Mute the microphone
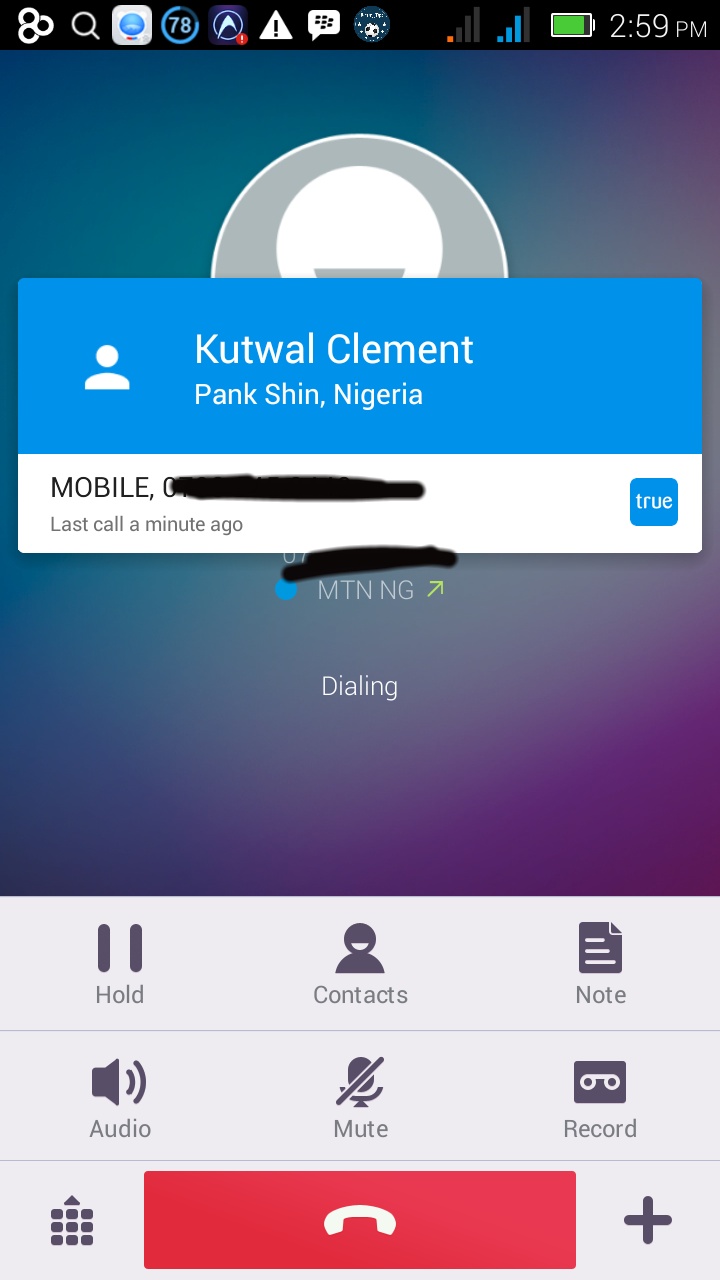This screenshot has height=1280, width=720. point(360,1098)
